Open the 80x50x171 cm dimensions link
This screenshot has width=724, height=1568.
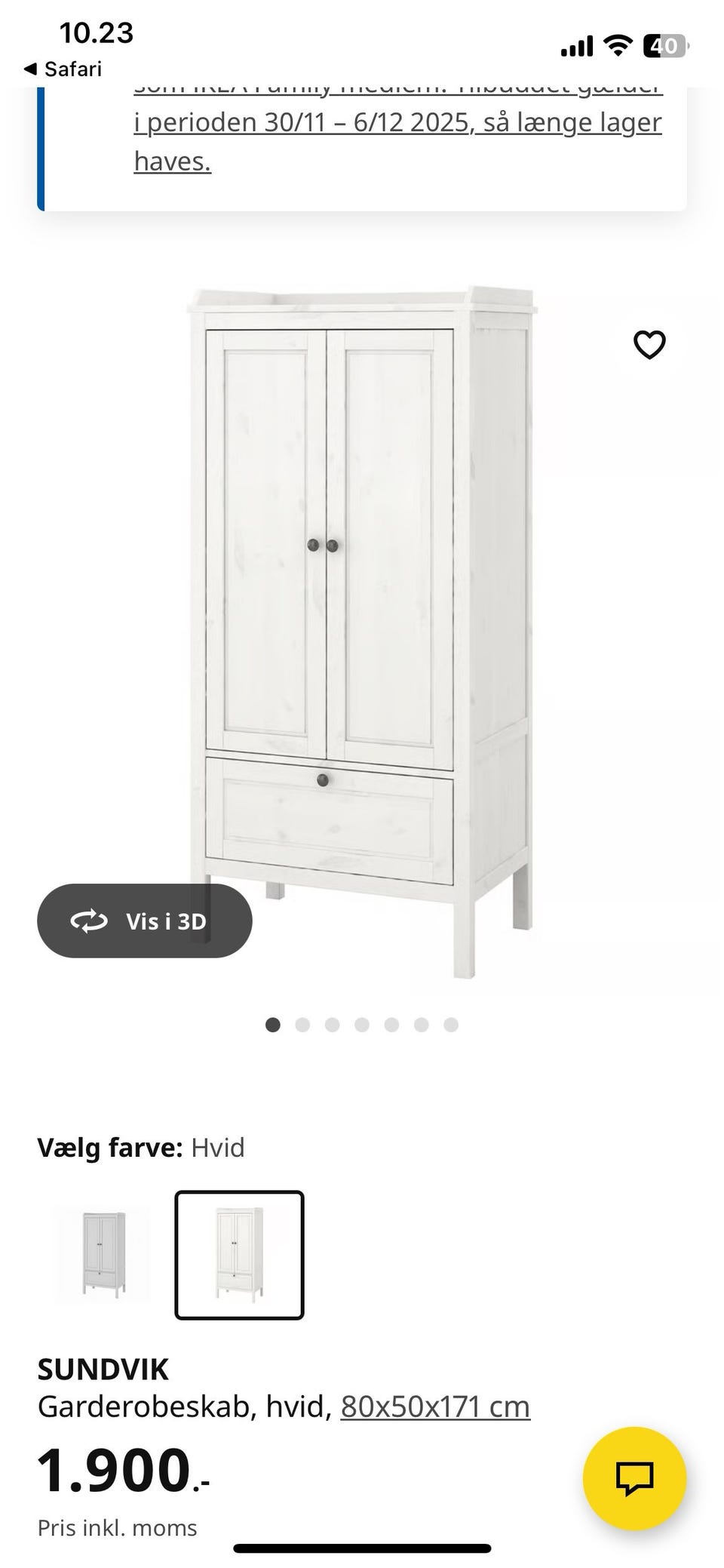(x=435, y=1407)
